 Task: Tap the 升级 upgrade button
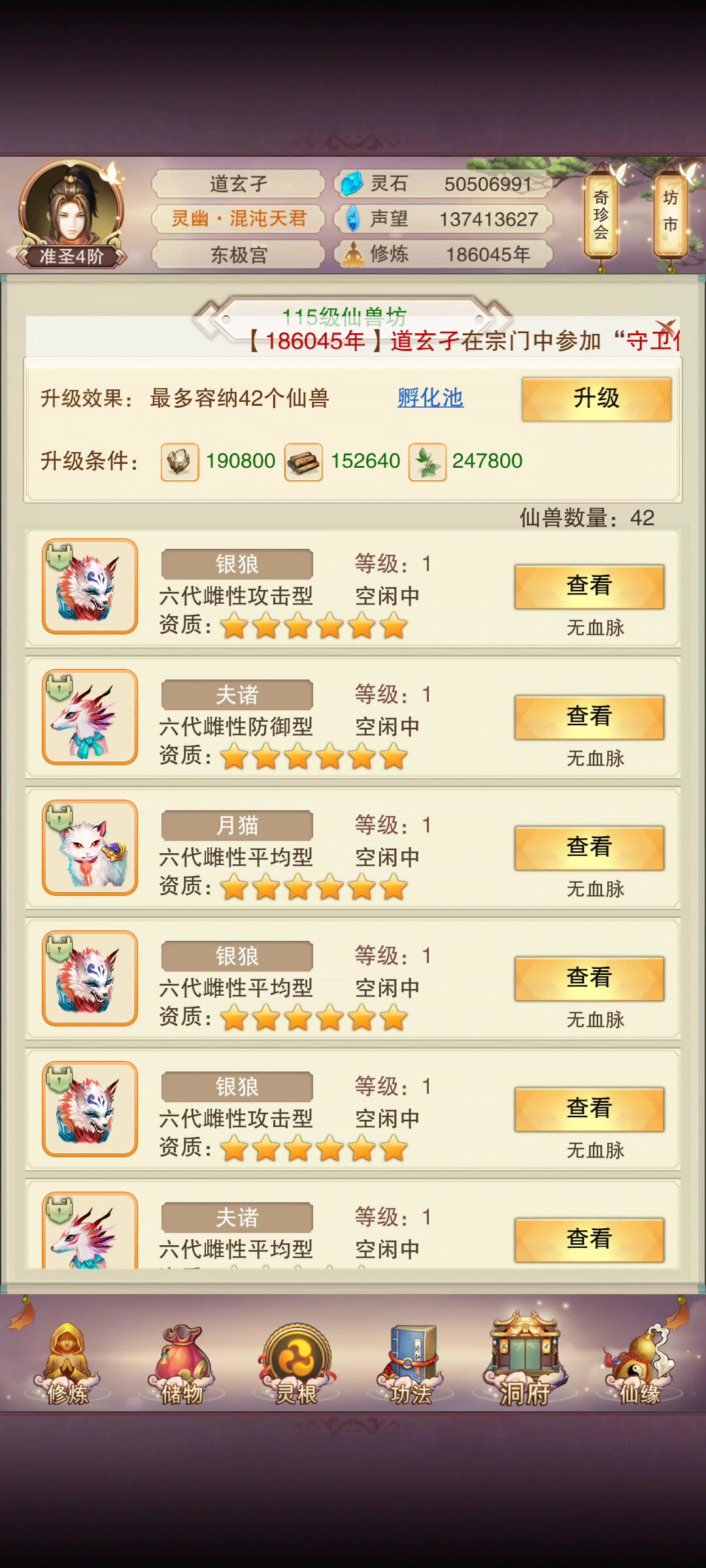pyautogui.click(x=596, y=399)
